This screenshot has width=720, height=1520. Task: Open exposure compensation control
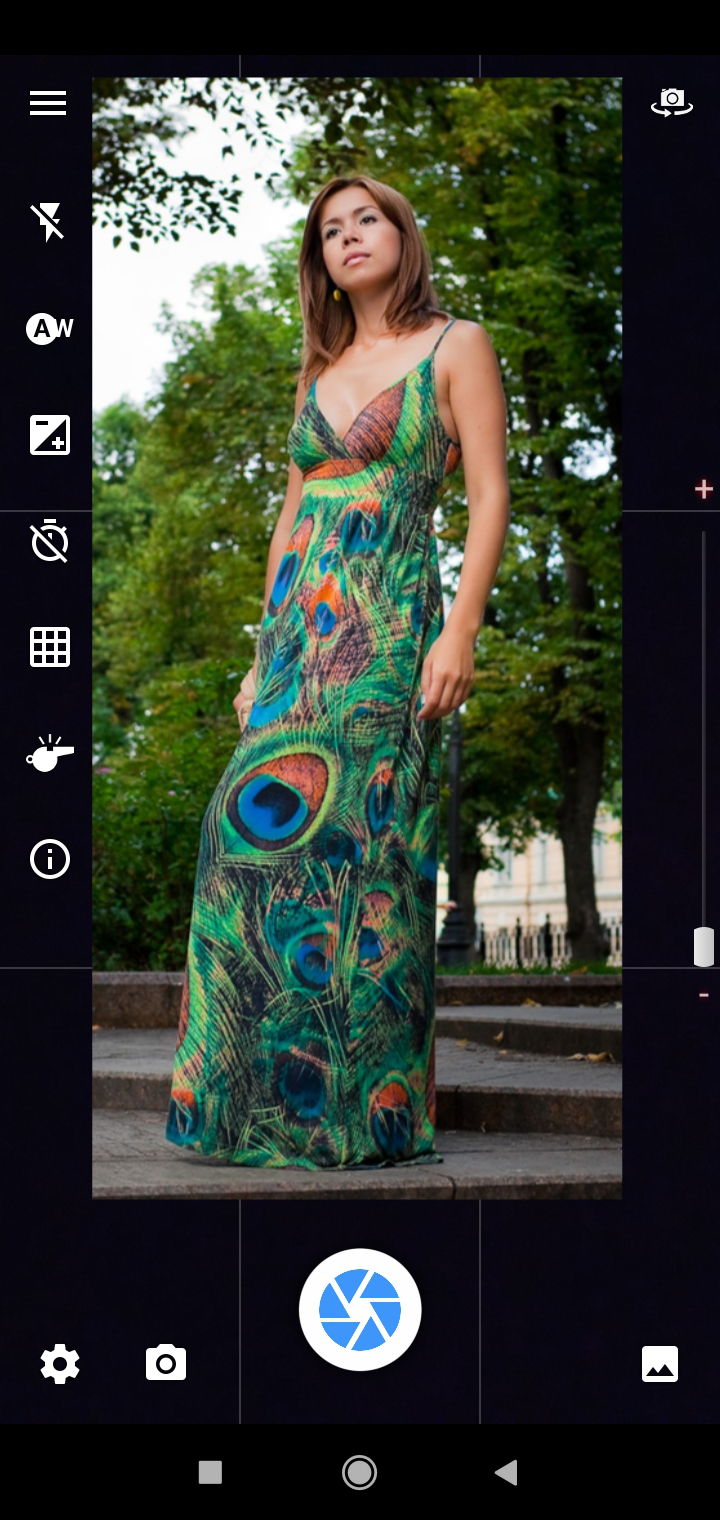coord(50,435)
